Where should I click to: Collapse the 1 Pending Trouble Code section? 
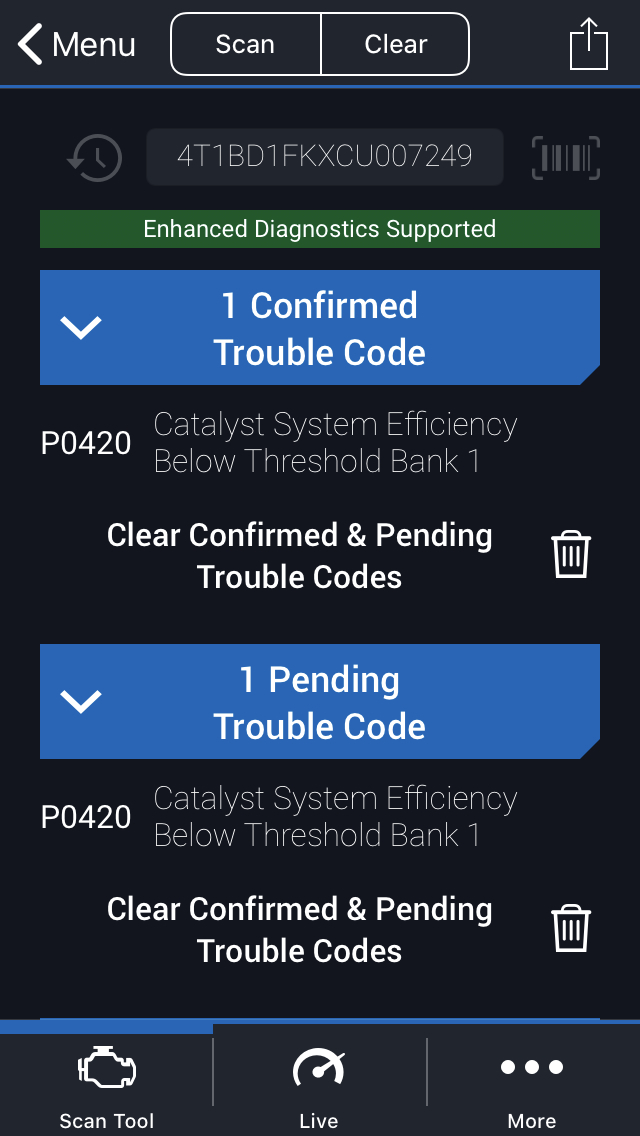[x=81, y=702]
